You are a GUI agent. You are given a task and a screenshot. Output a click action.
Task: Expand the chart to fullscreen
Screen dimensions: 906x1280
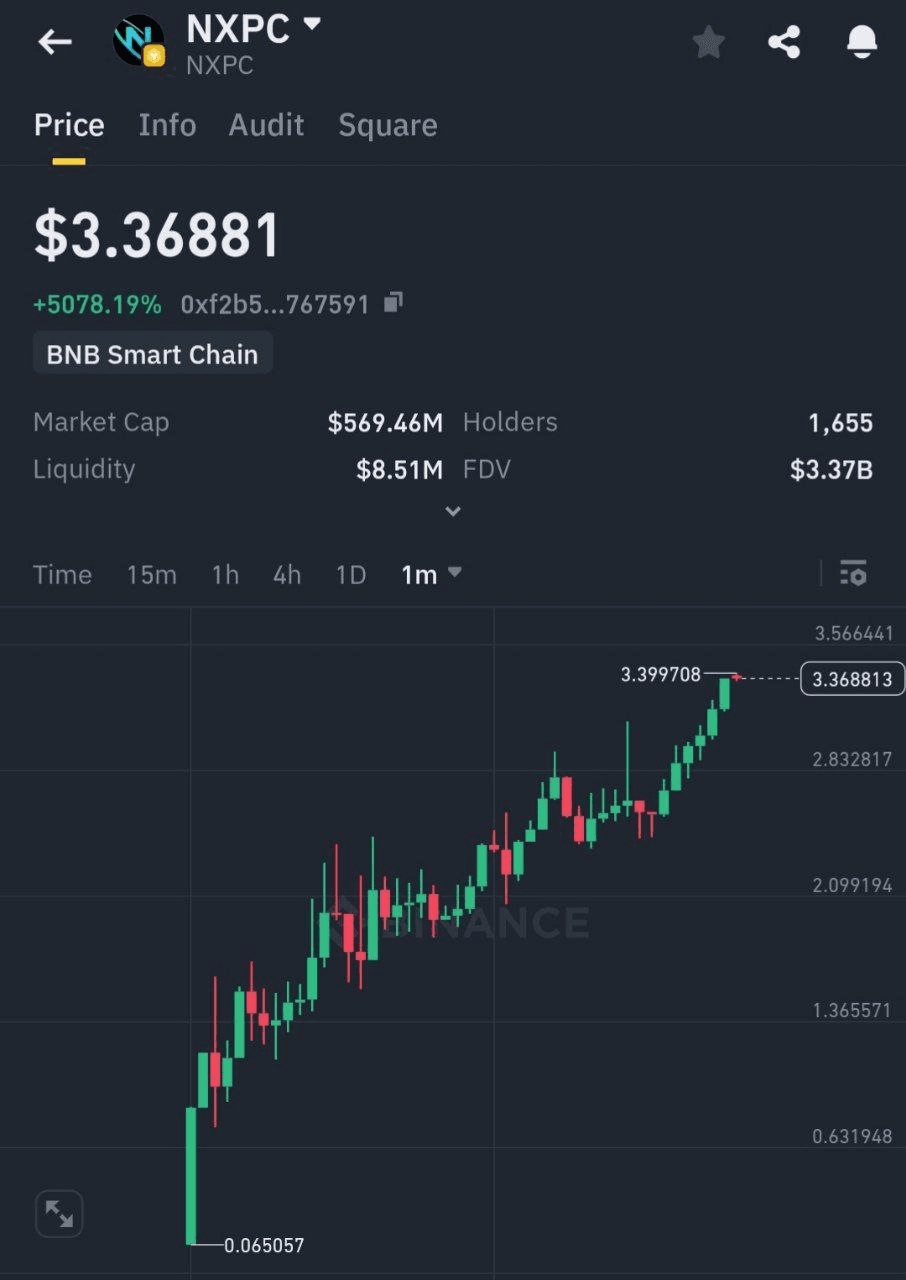(x=59, y=1214)
